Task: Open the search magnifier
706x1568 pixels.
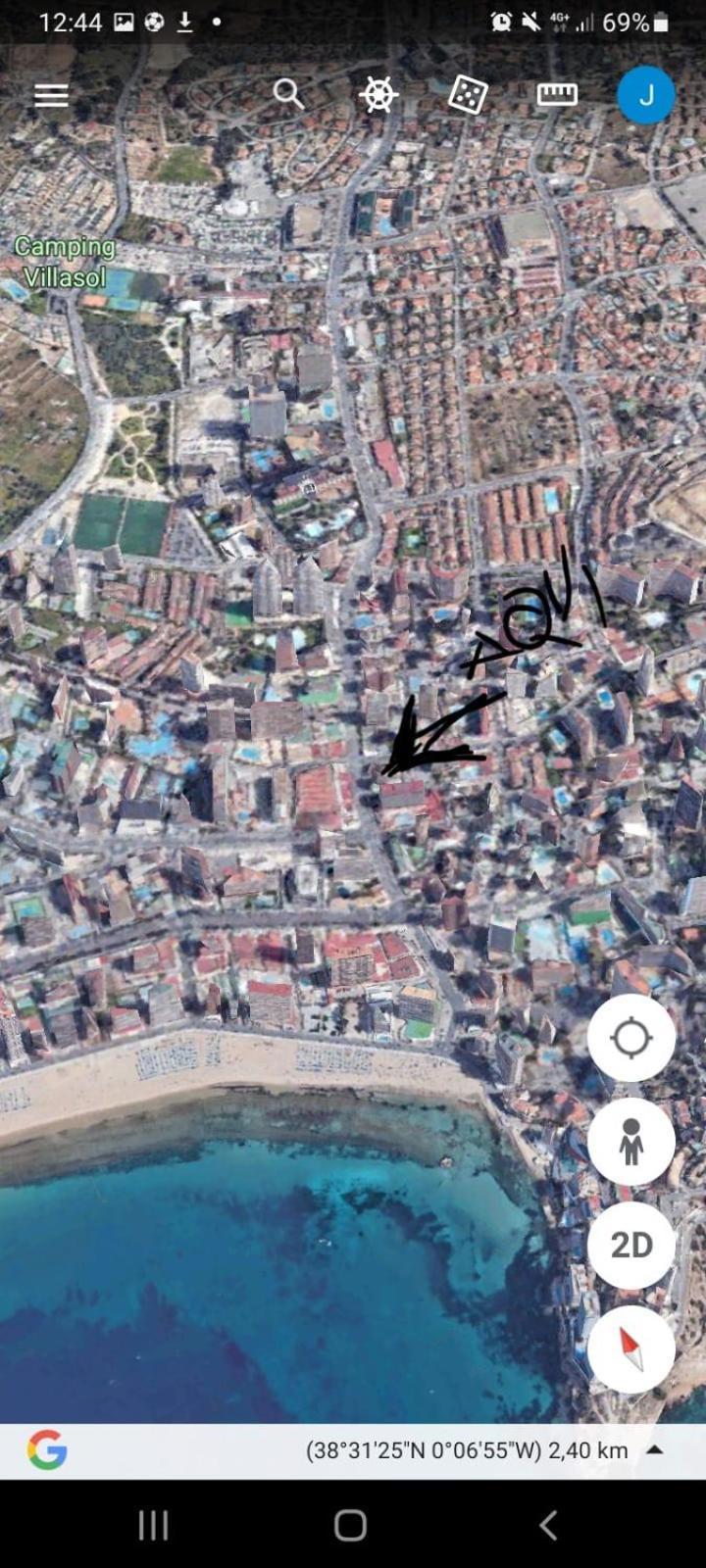Action: tap(288, 94)
